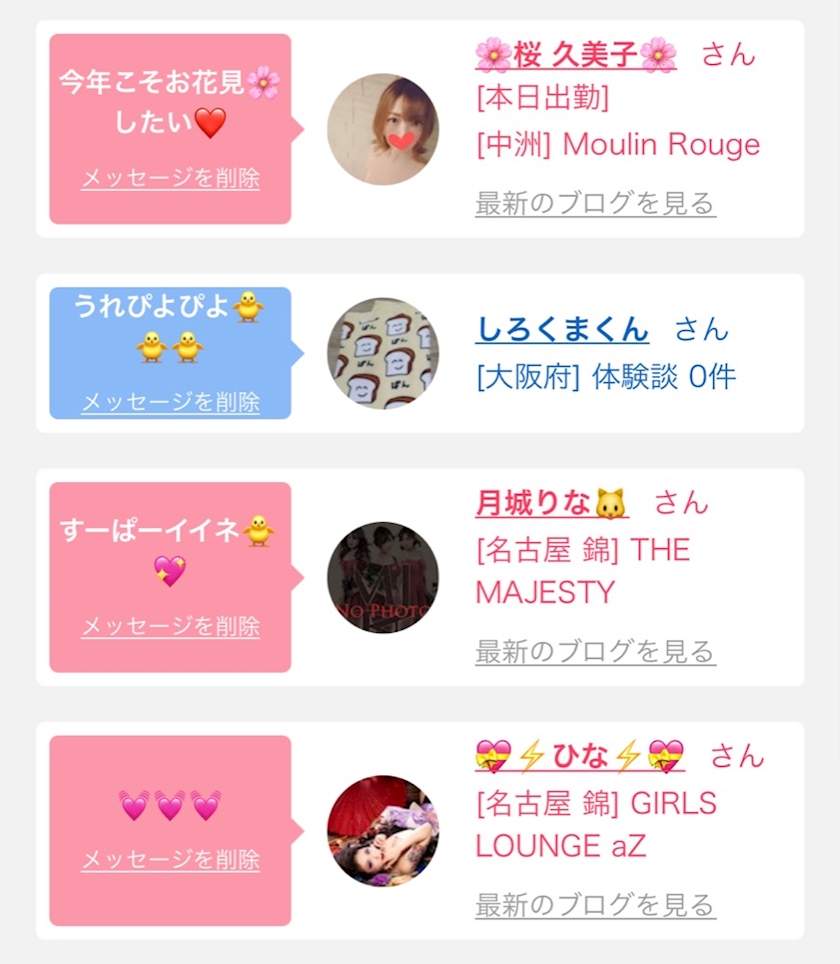View 月城りな's latest blog
Screen dimensions: 840x964
[595, 652]
